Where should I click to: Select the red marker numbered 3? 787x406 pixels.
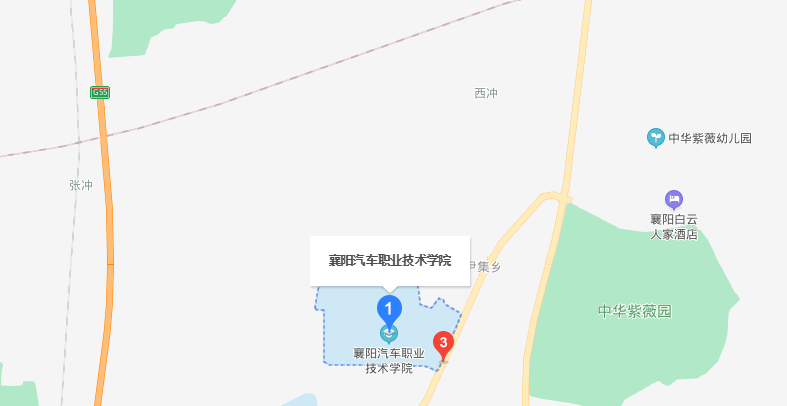point(443,343)
